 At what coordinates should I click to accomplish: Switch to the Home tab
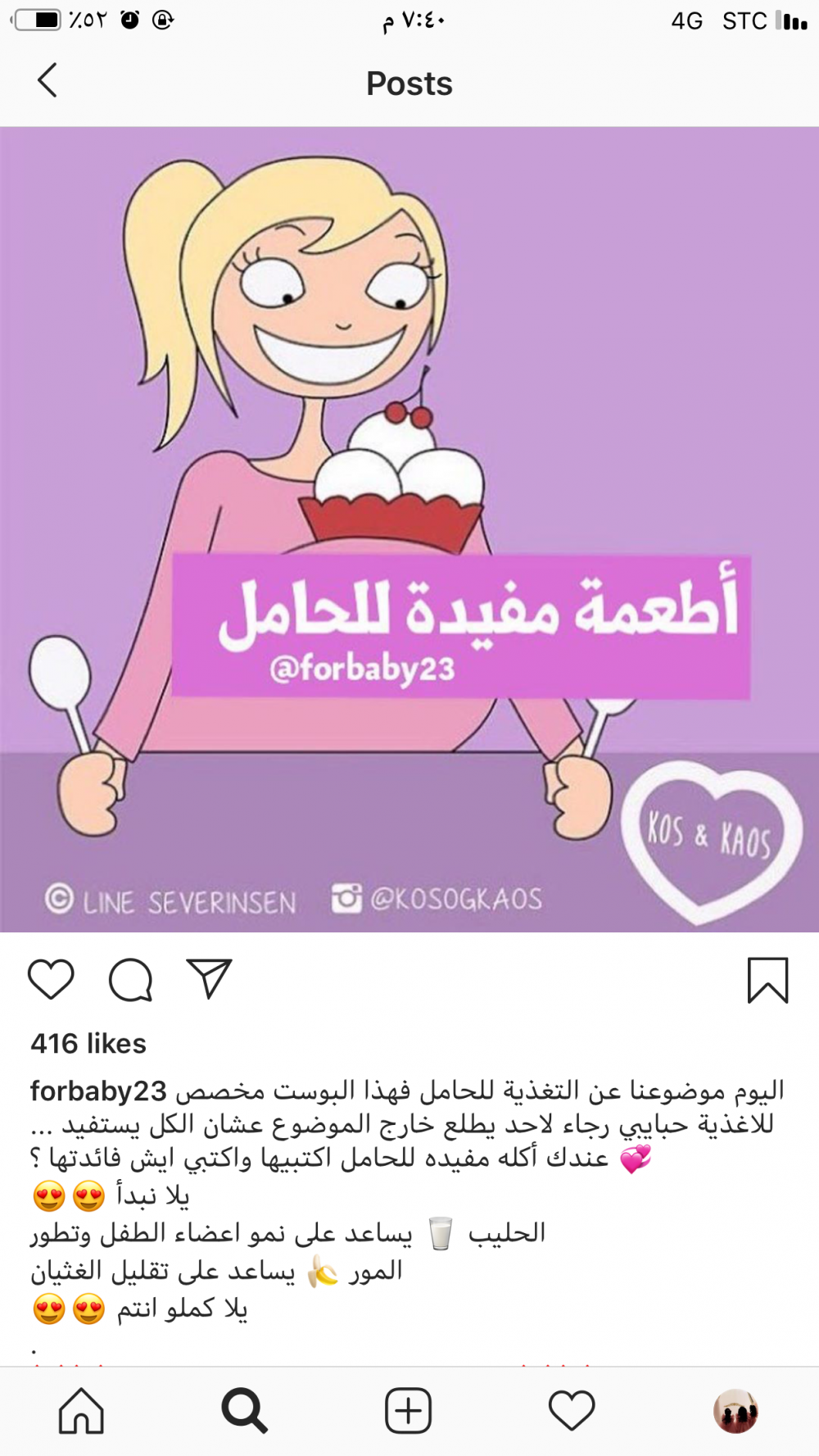click(81, 1411)
